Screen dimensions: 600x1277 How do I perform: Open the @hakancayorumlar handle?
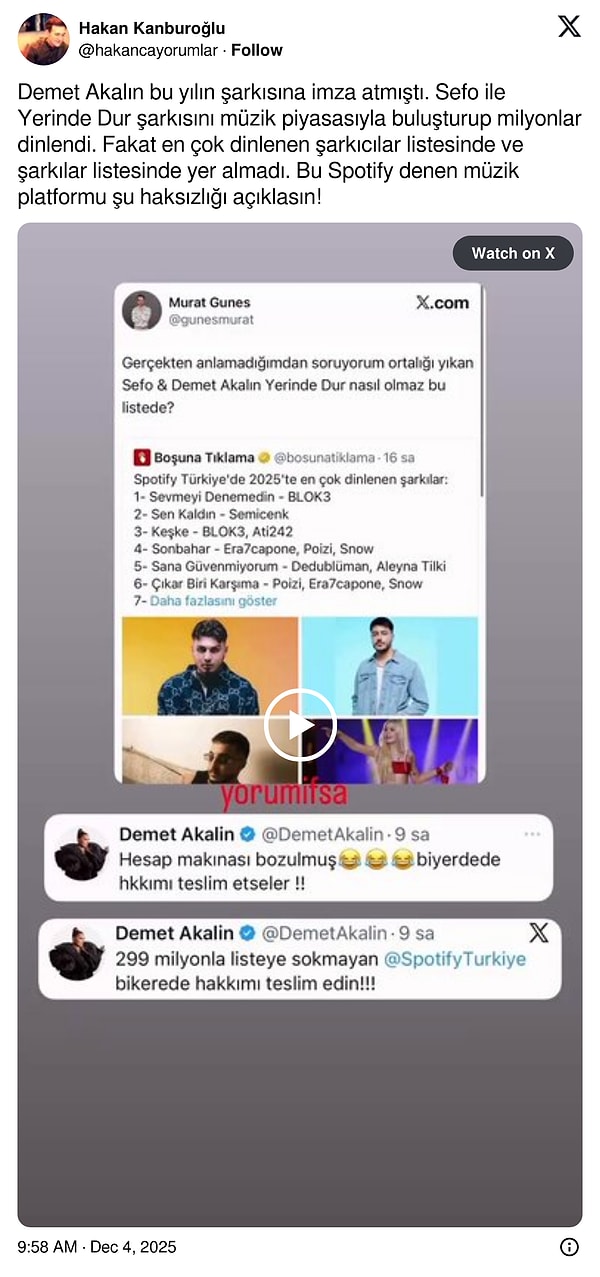click(x=146, y=50)
